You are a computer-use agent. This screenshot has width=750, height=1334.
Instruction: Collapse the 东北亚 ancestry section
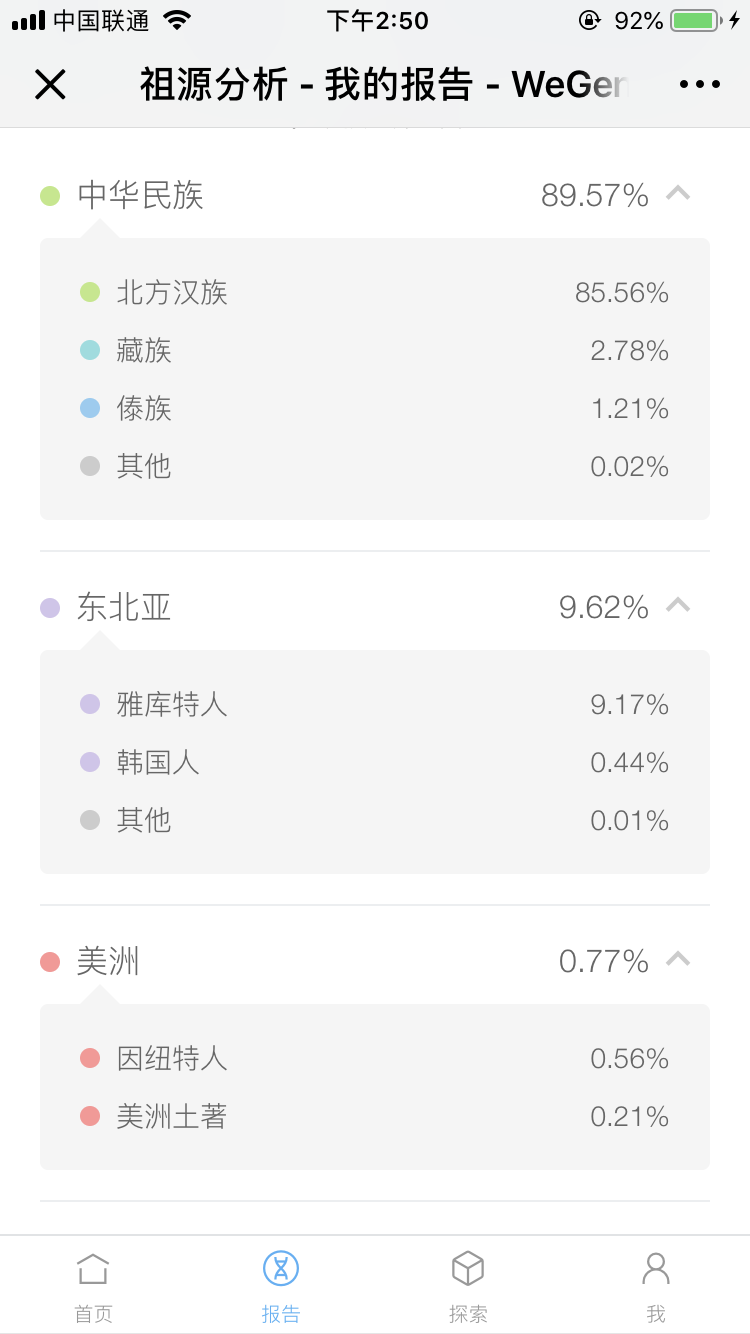click(678, 605)
